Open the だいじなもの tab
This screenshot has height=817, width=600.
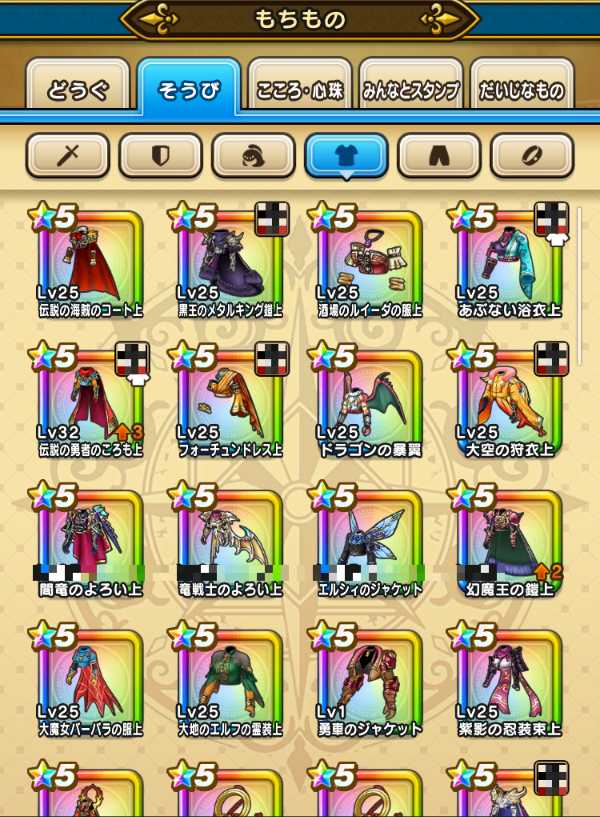pos(521,91)
